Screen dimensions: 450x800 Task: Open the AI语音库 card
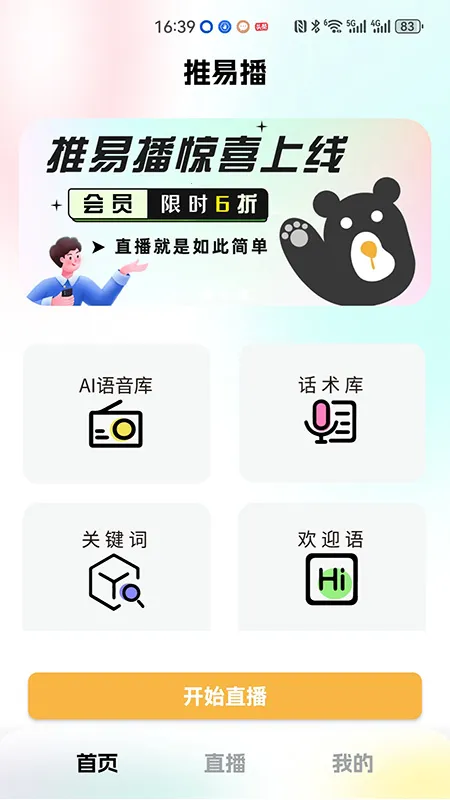point(116,413)
